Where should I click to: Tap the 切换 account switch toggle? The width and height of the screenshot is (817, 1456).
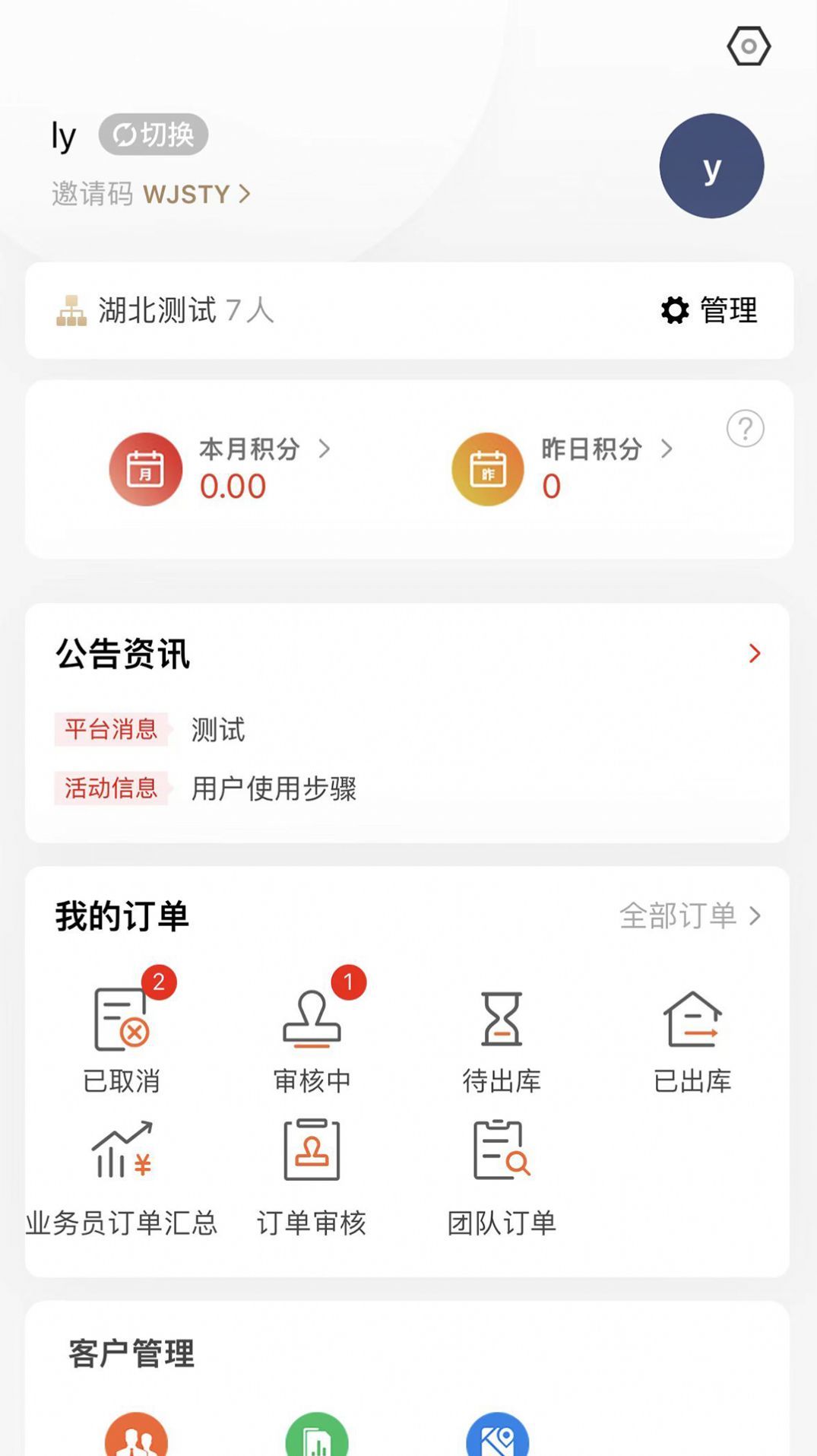(x=154, y=134)
